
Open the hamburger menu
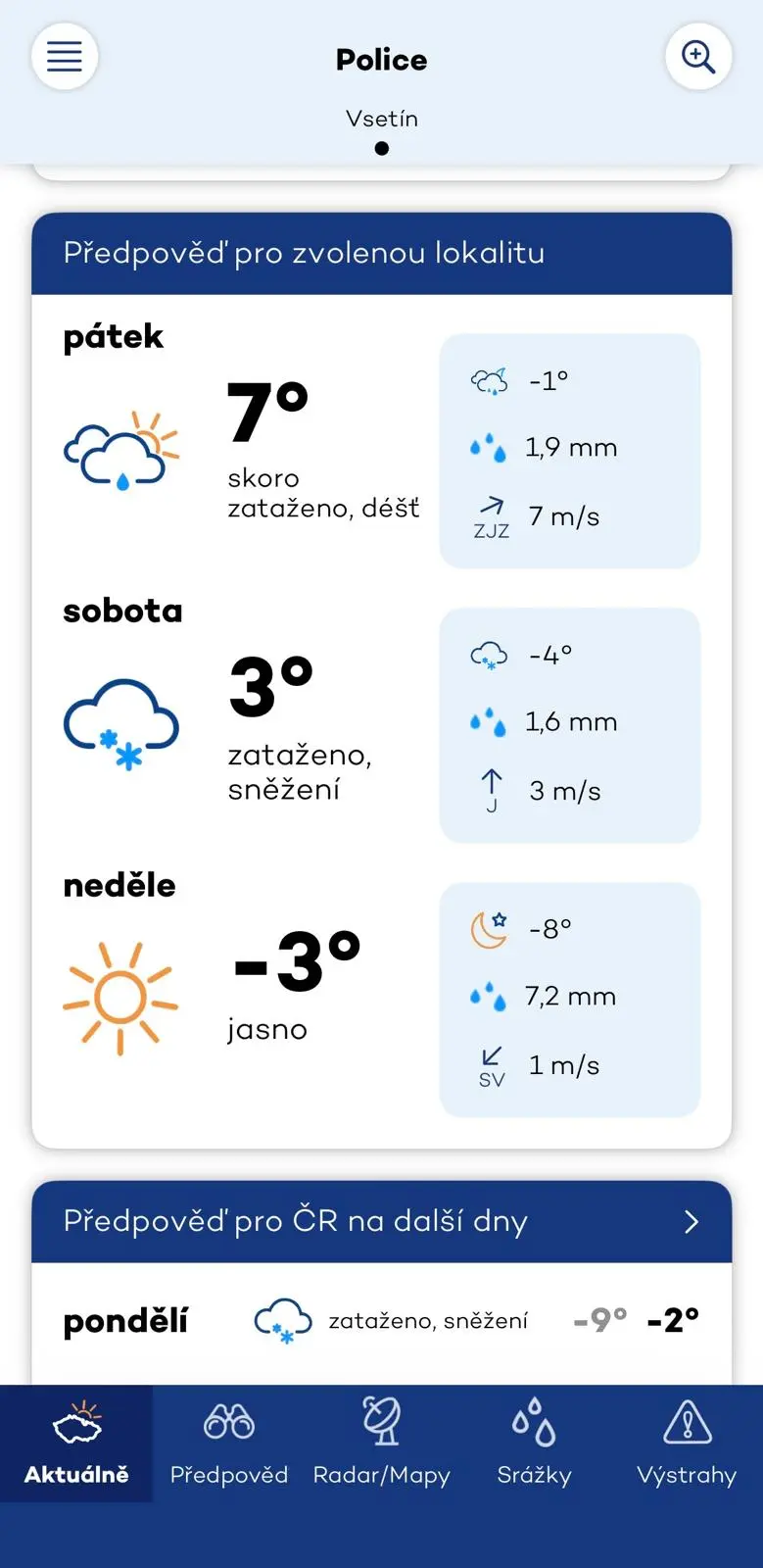65,57
